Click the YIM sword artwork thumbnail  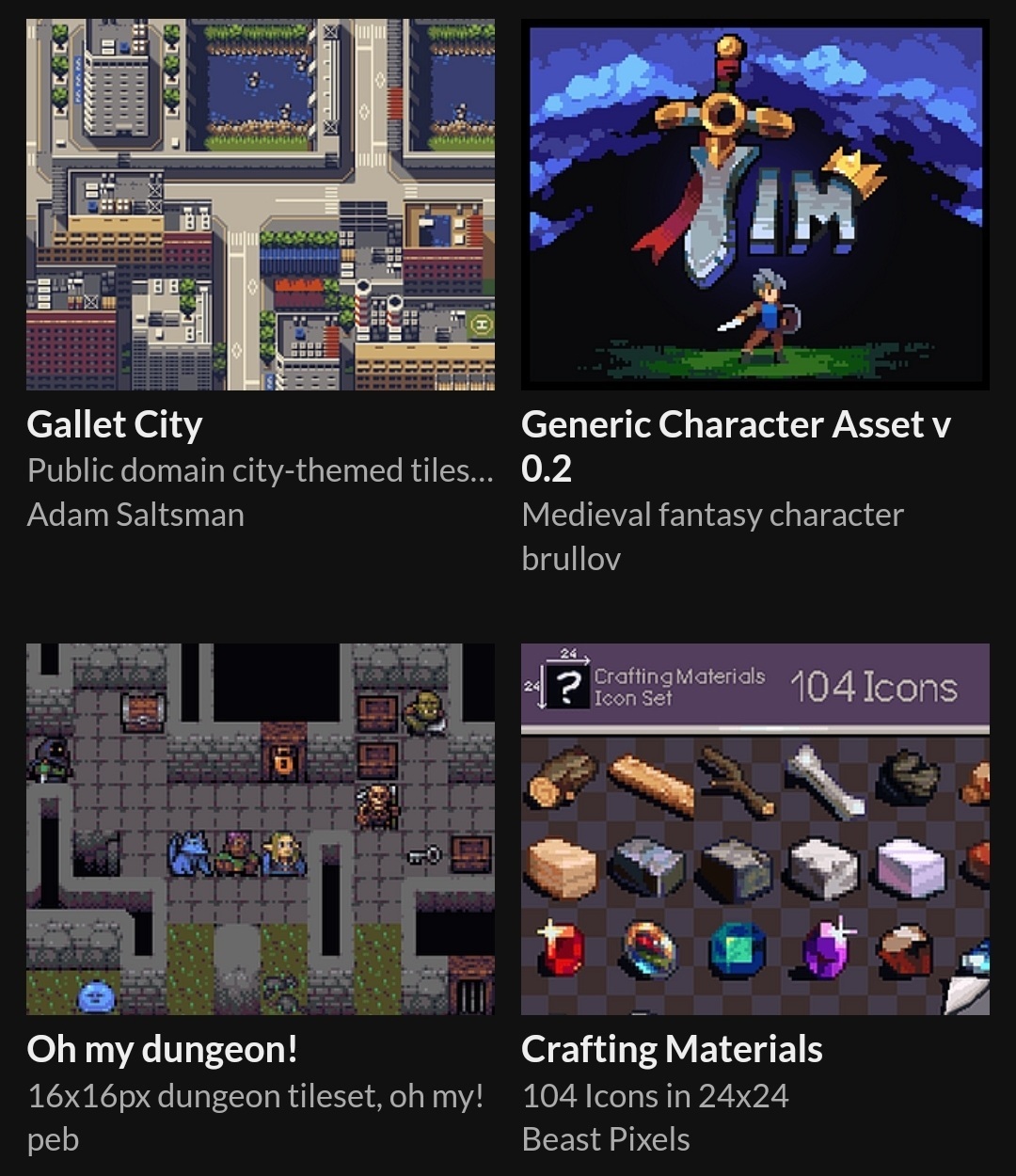(x=754, y=203)
